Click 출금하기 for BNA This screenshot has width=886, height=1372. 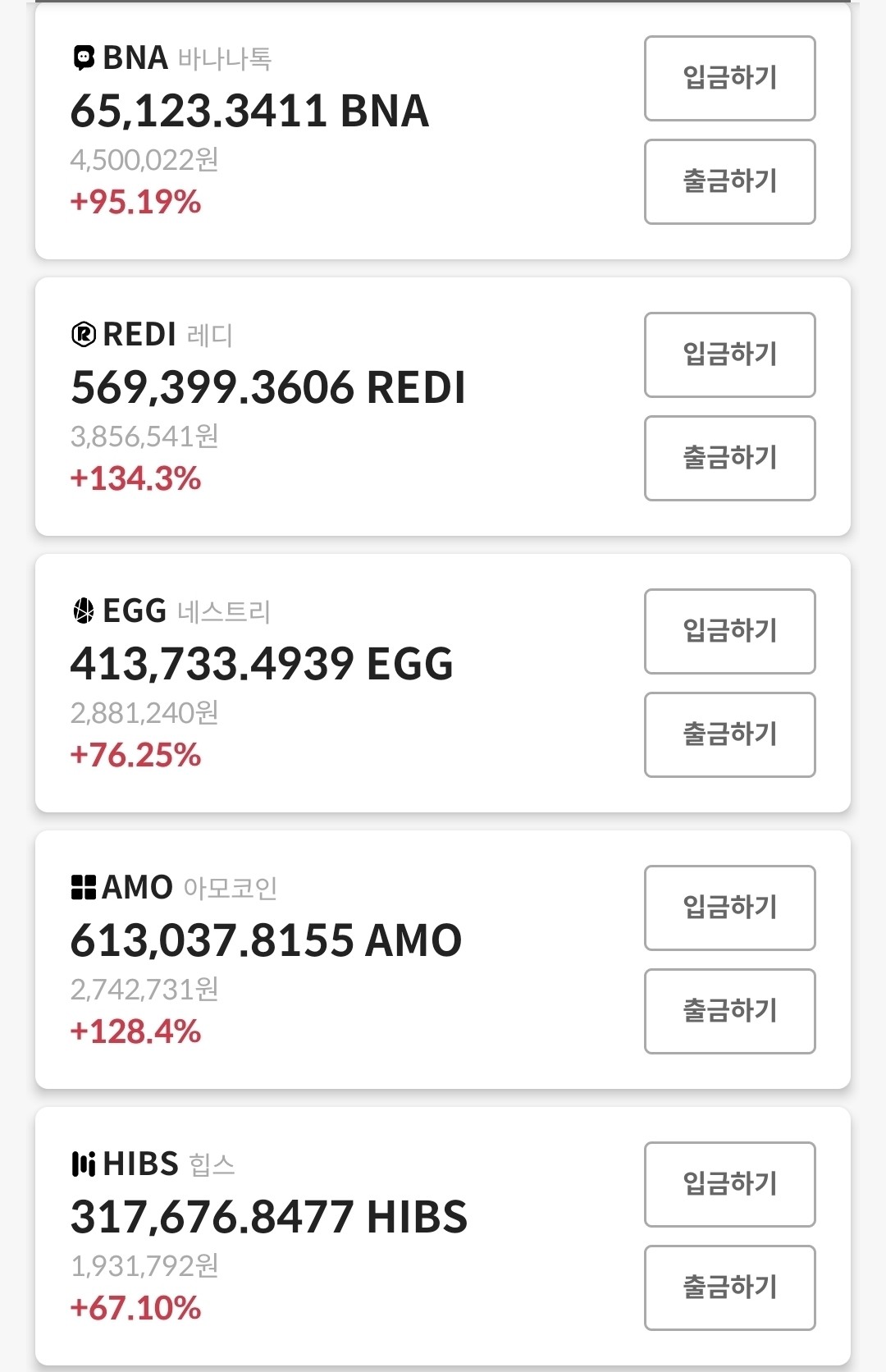(728, 181)
